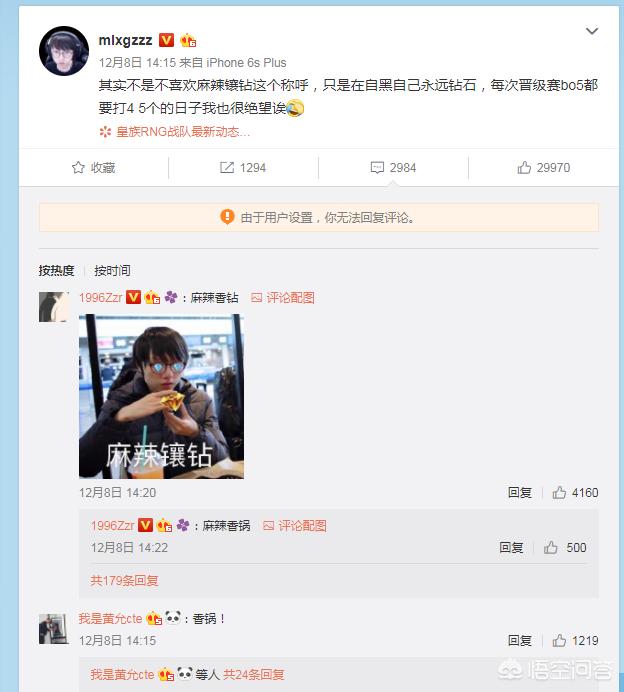Sort comments by 按时间
This screenshot has height=692, width=624.
coord(112,270)
